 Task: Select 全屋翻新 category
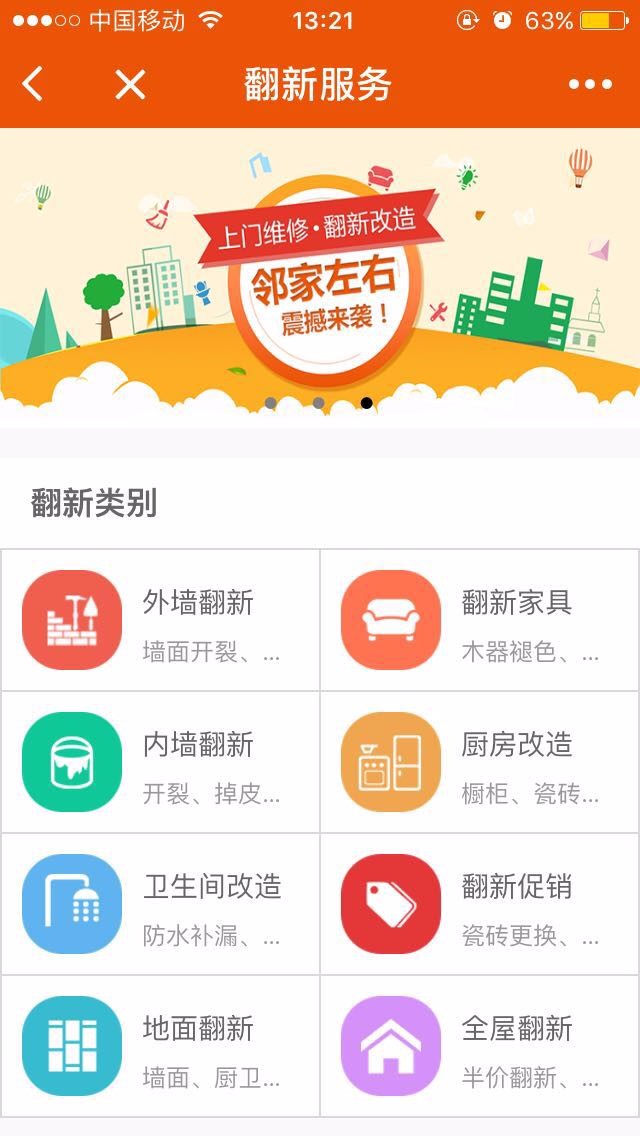click(x=480, y=1046)
